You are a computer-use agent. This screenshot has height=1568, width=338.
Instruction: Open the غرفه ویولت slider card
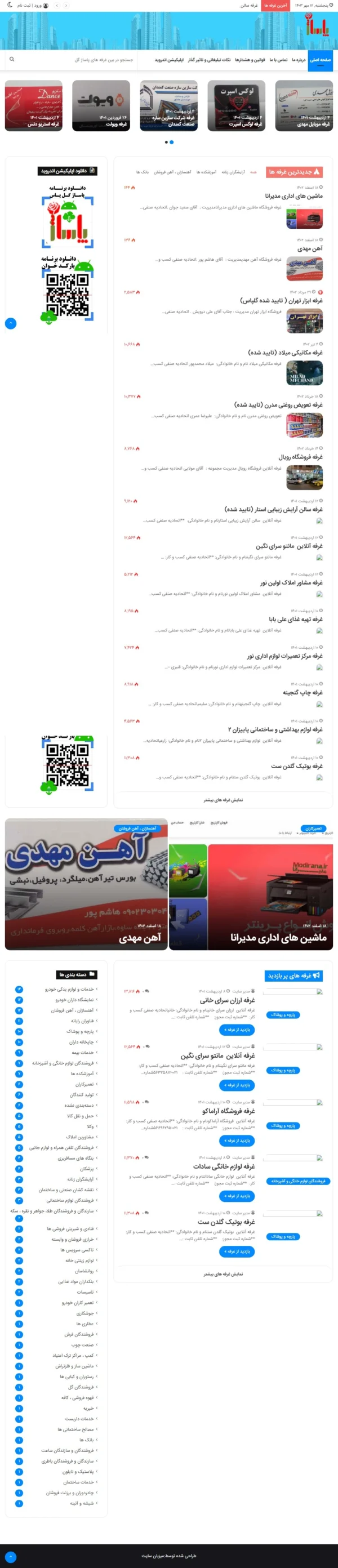(x=101, y=106)
